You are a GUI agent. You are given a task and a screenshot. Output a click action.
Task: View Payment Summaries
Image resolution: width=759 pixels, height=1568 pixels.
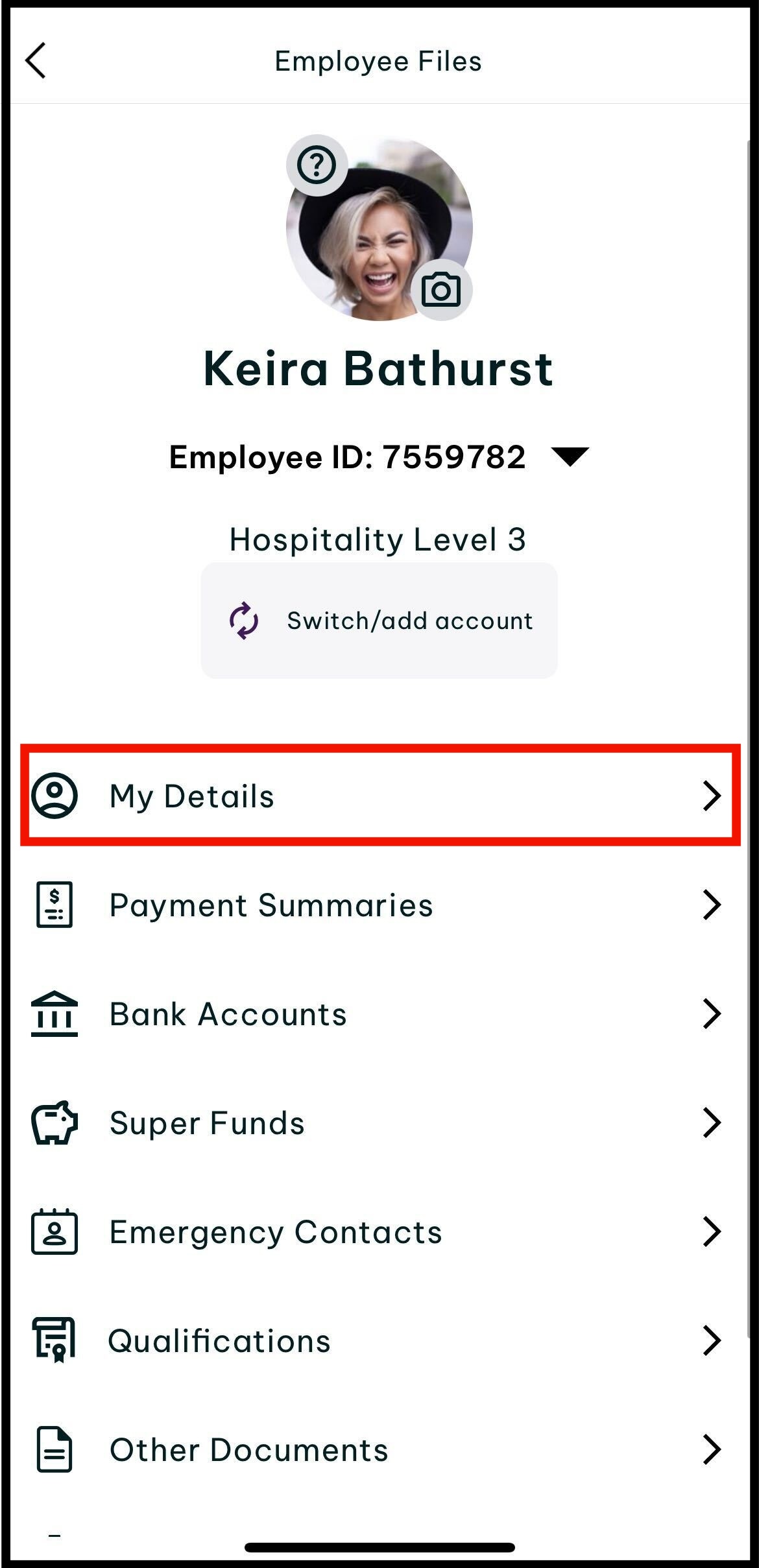(x=379, y=905)
